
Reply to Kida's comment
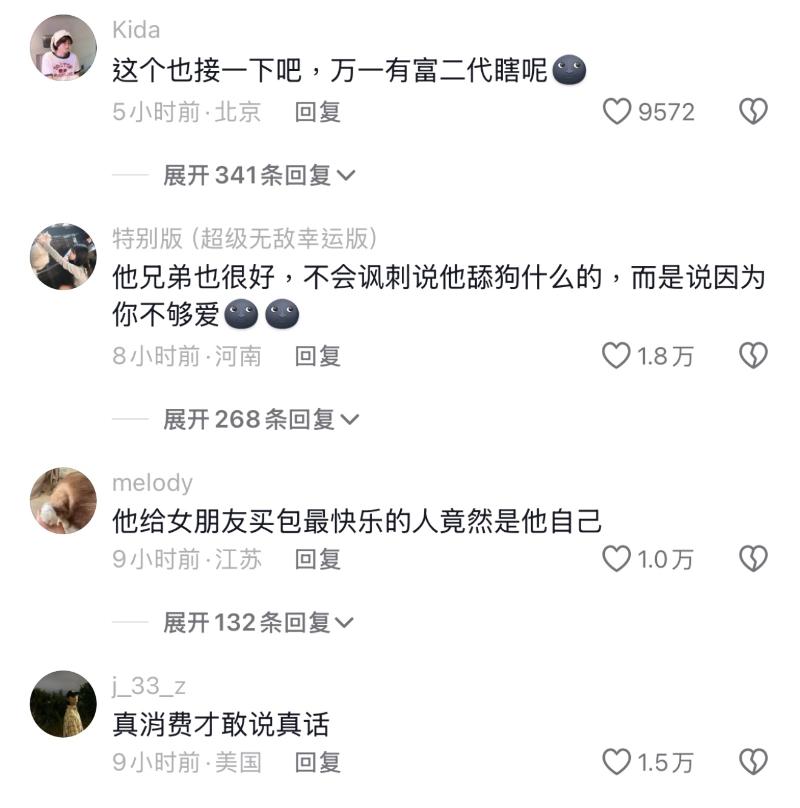point(318,111)
